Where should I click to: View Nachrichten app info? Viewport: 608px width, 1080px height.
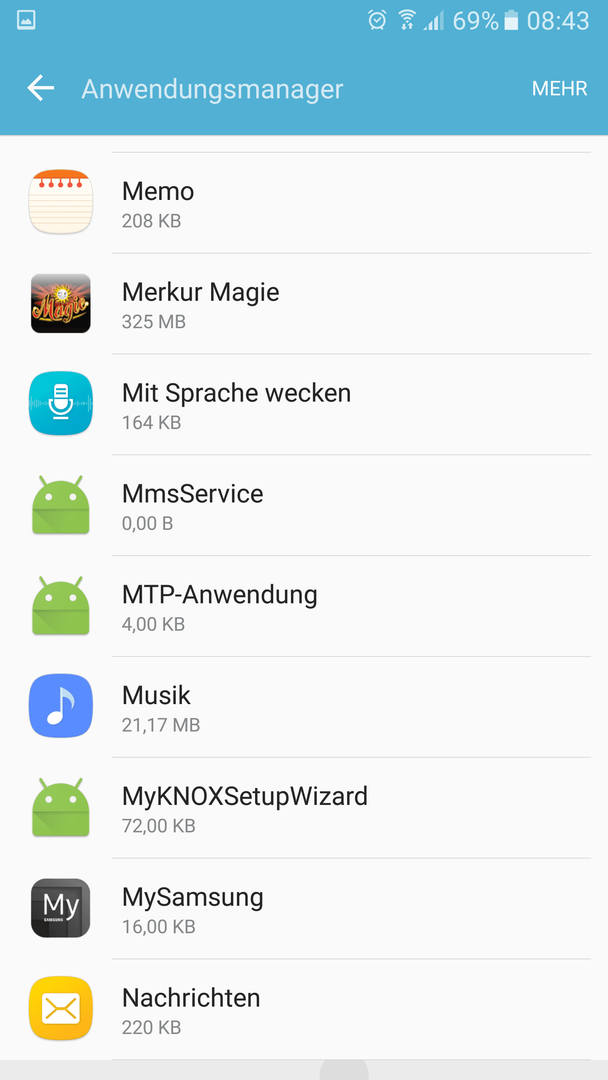click(x=304, y=1009)
